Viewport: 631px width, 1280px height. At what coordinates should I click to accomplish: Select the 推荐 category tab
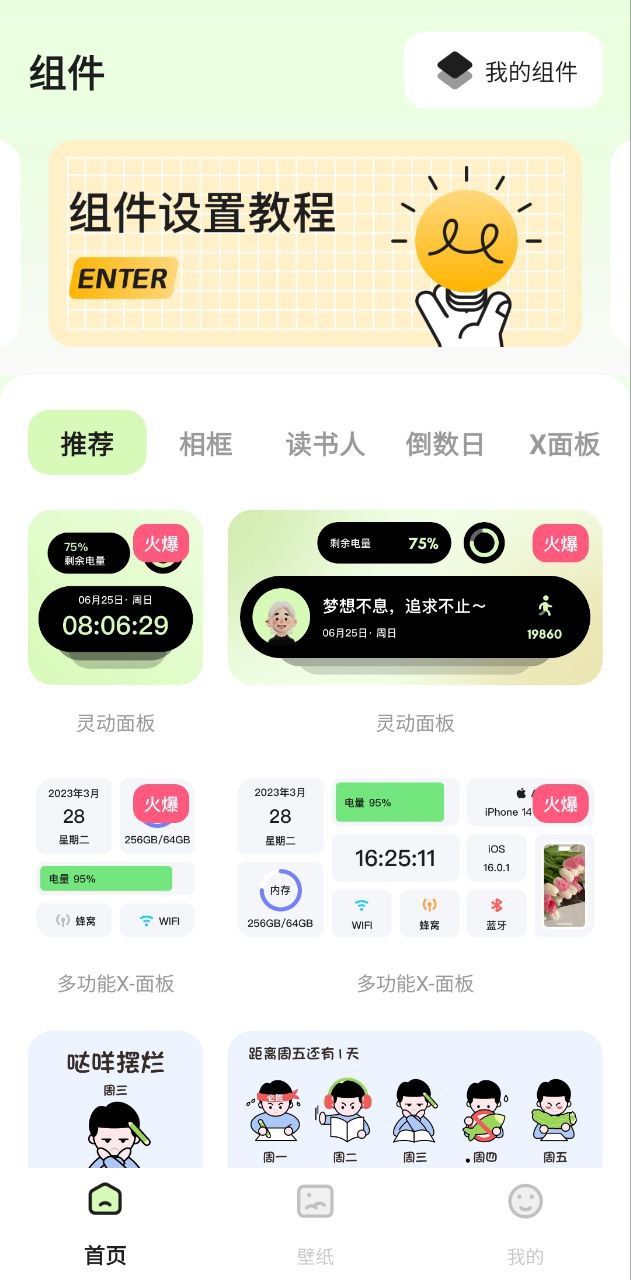(x=87, y=443)
